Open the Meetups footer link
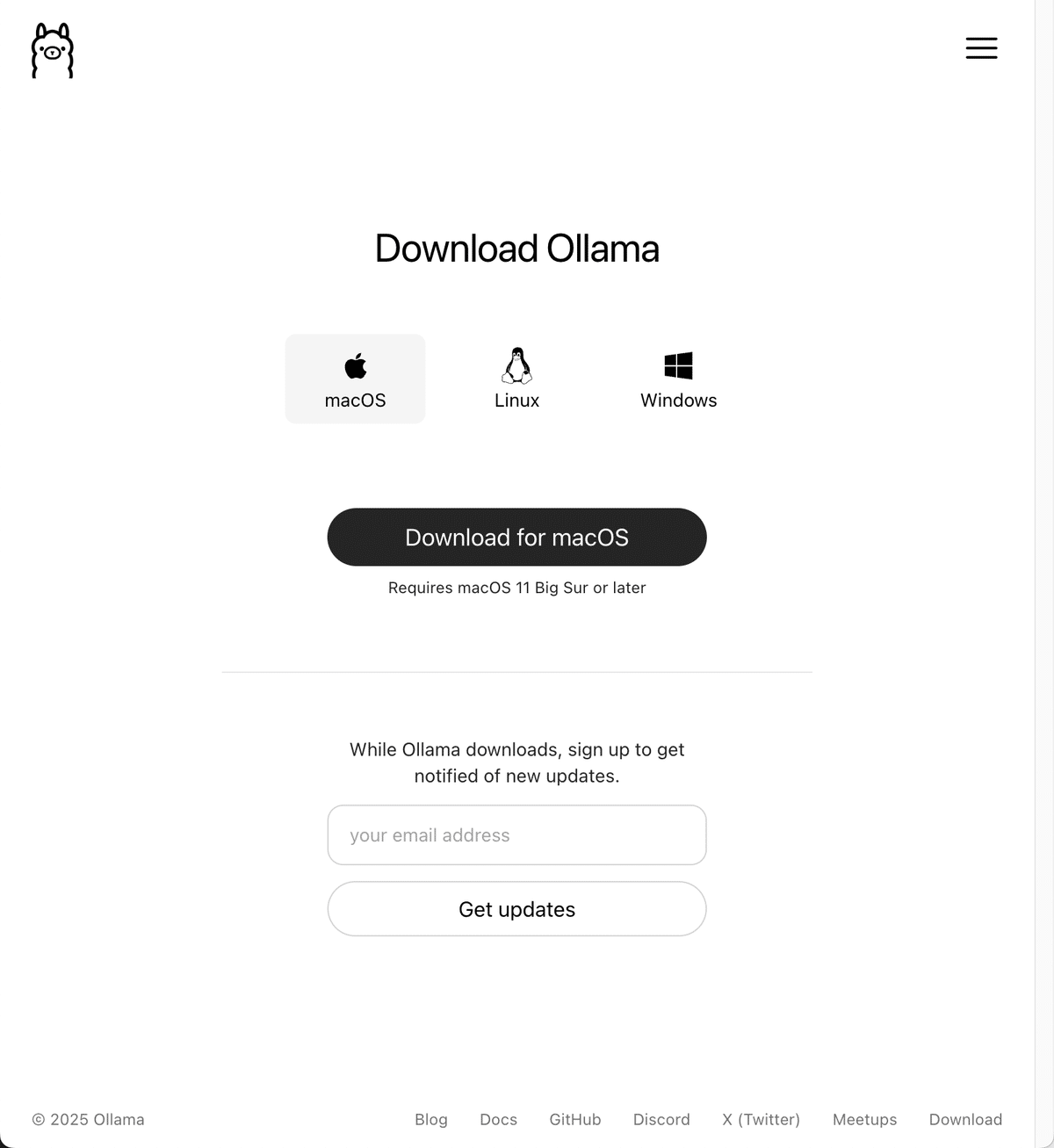1054x1148 pixels. pyautogui.click(x=864, y=1119)
